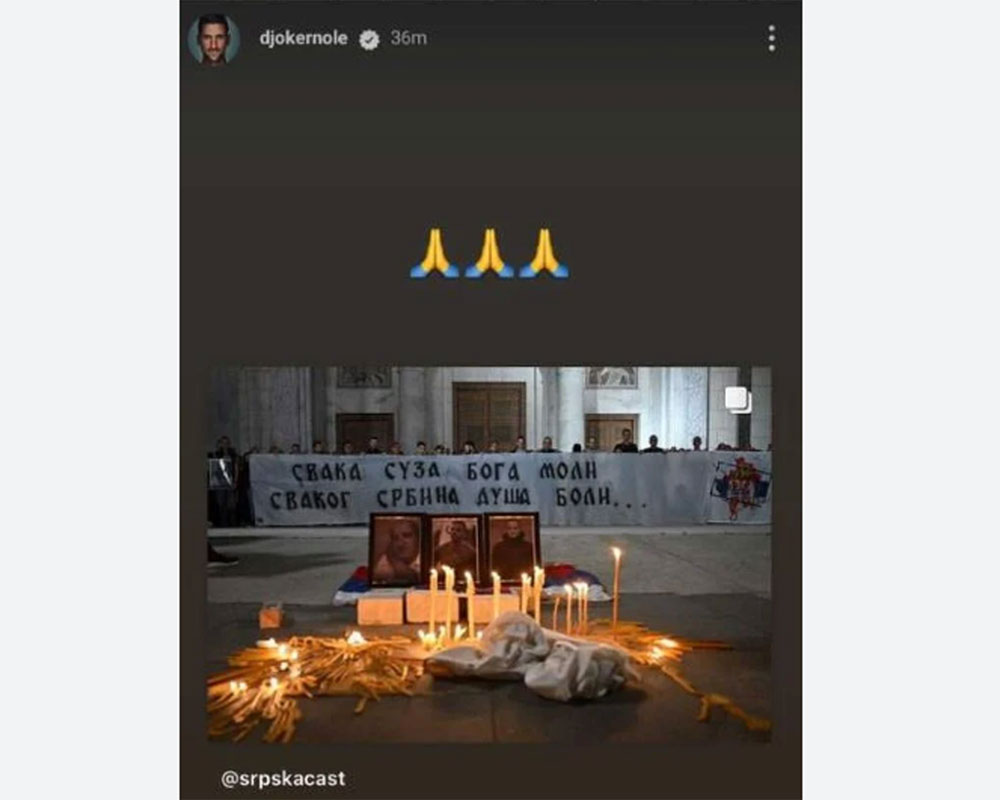1000x800 pixels.
Task: Open the story overflow menu
Action: [x=771, y=39]
